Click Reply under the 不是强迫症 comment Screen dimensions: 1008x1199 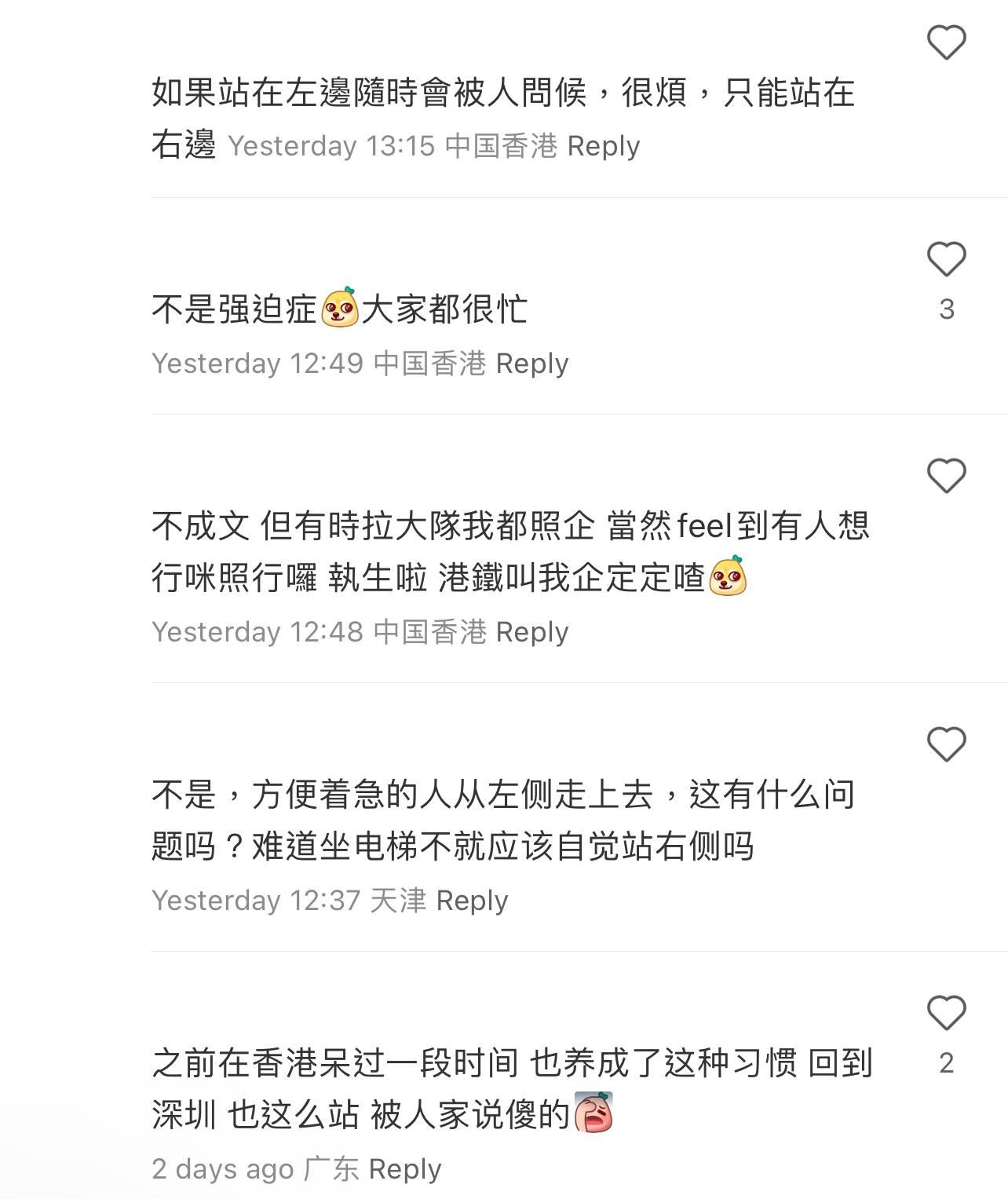(x=534, y=364)
